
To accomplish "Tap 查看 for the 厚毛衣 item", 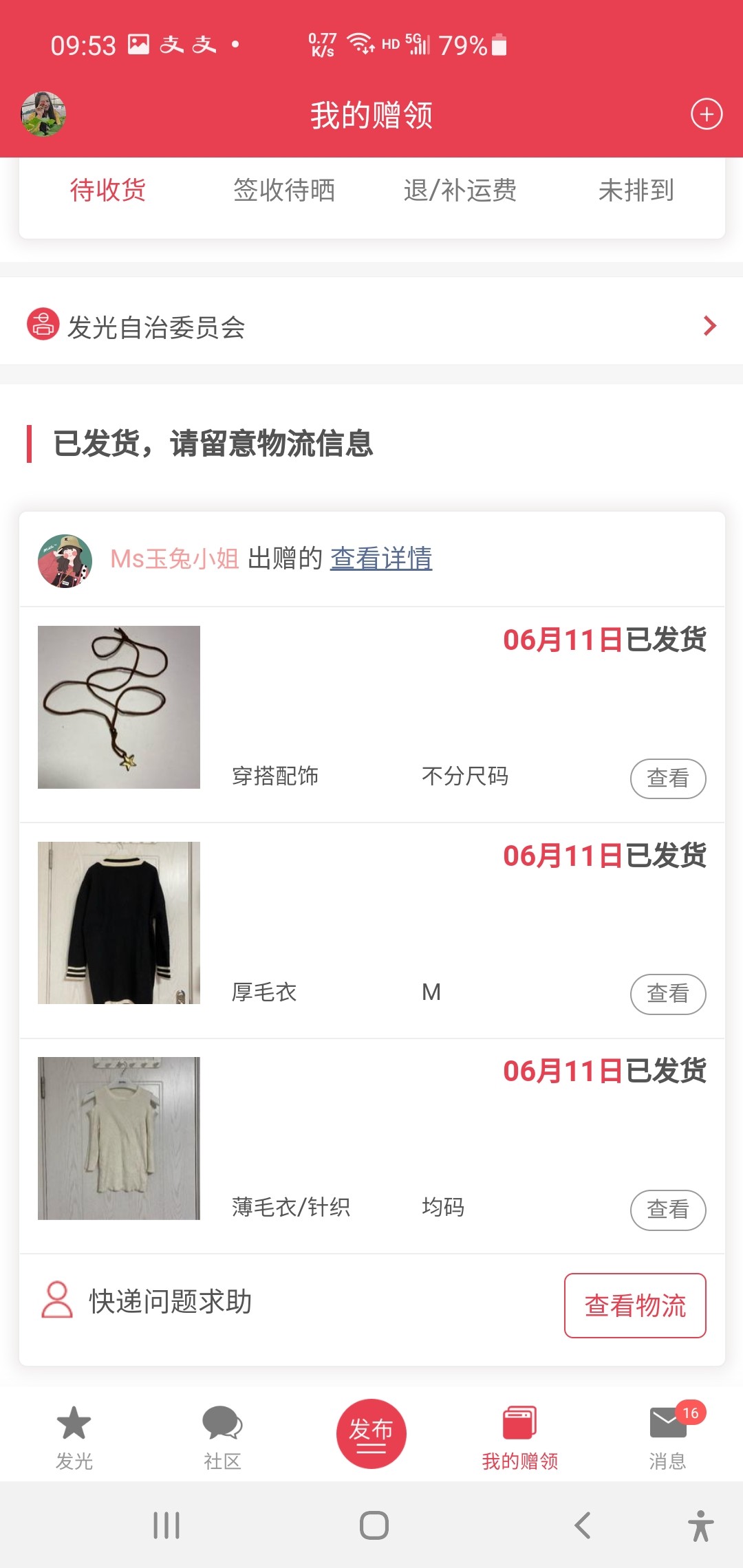I will click(x=667, y=994).
